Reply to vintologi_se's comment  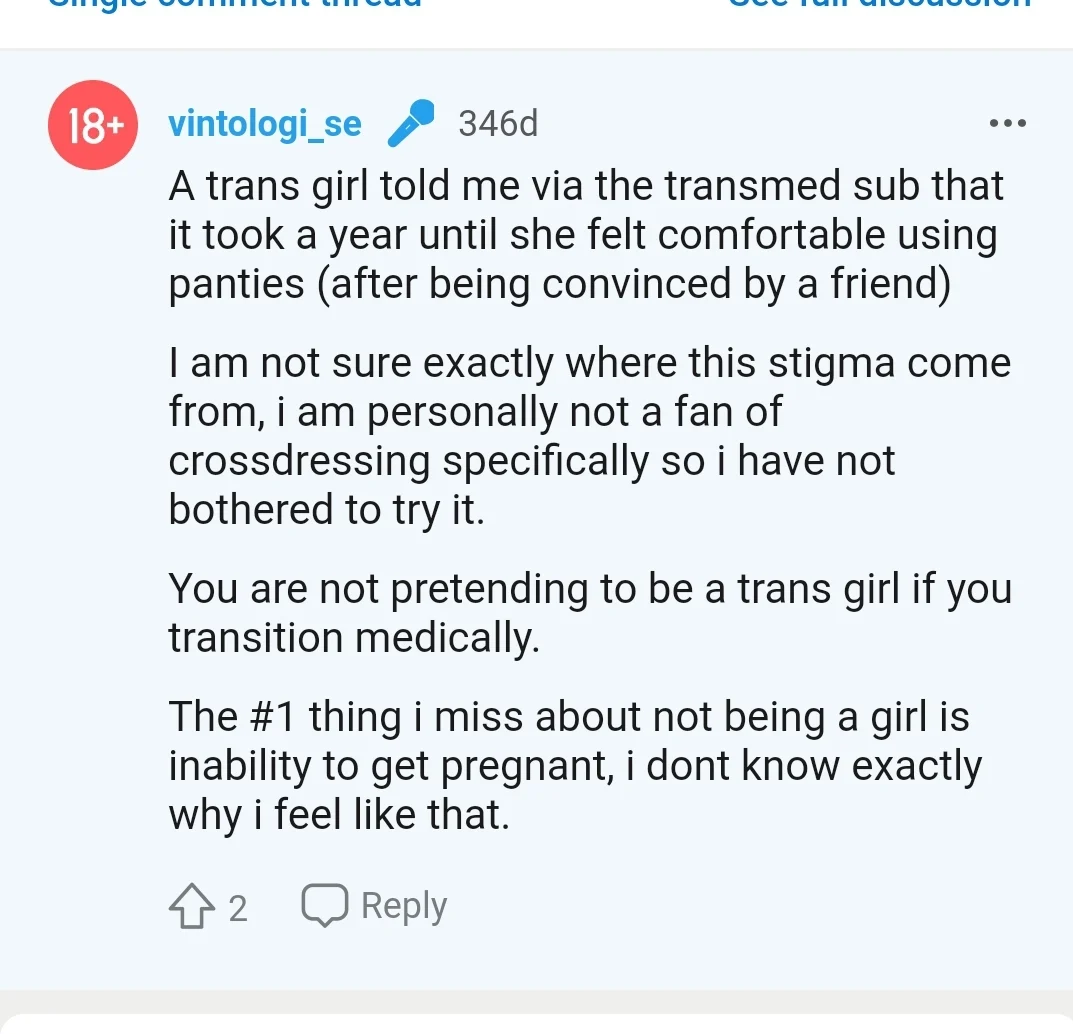pos(375,906)
